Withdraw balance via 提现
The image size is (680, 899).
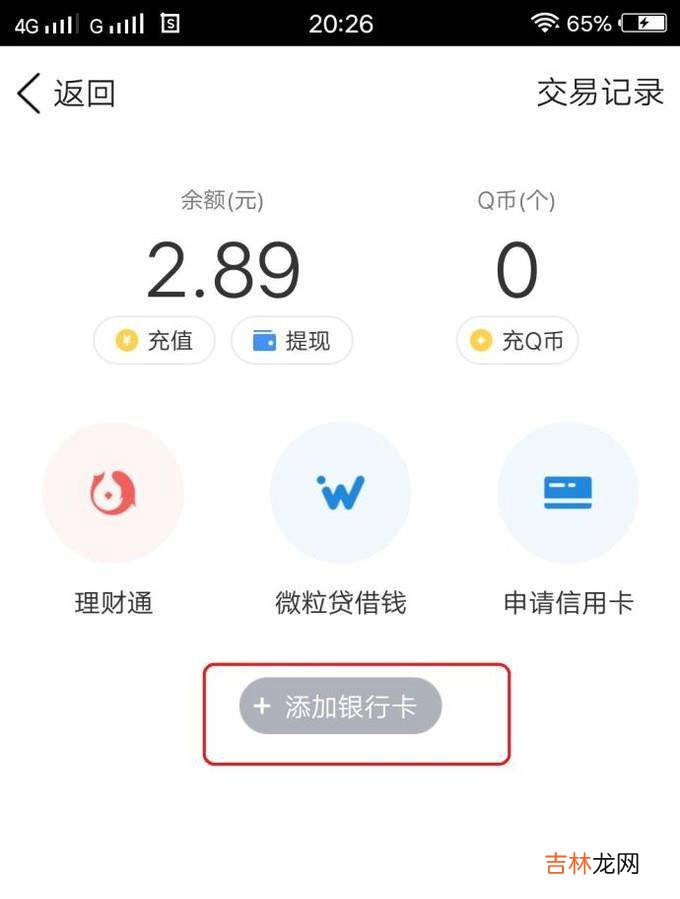coord(291,341)
